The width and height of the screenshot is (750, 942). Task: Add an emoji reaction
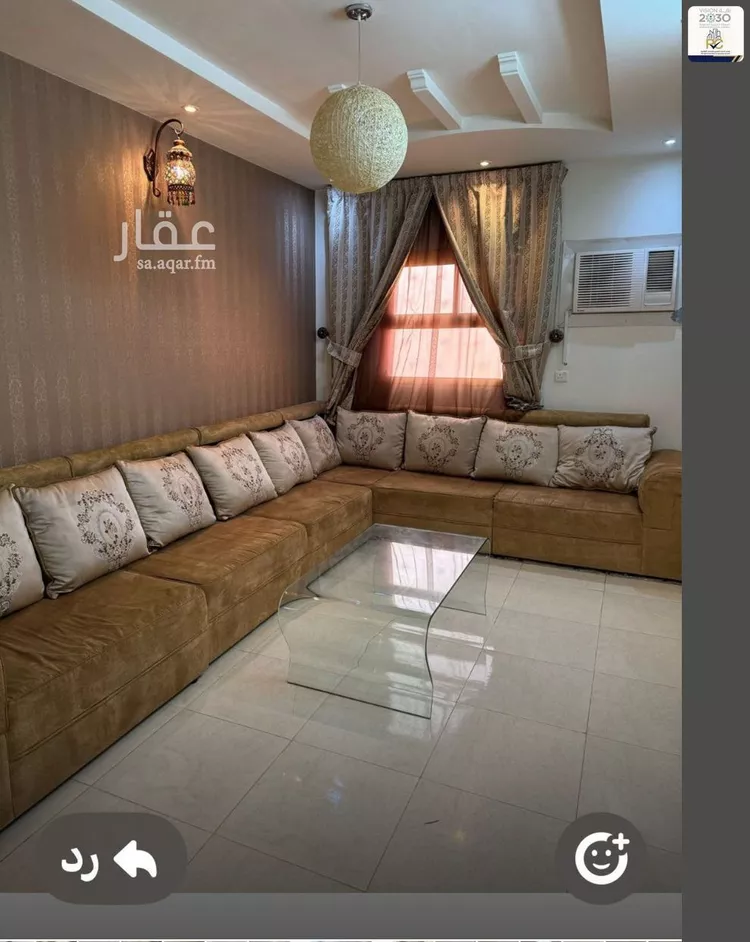coord(601,858)
